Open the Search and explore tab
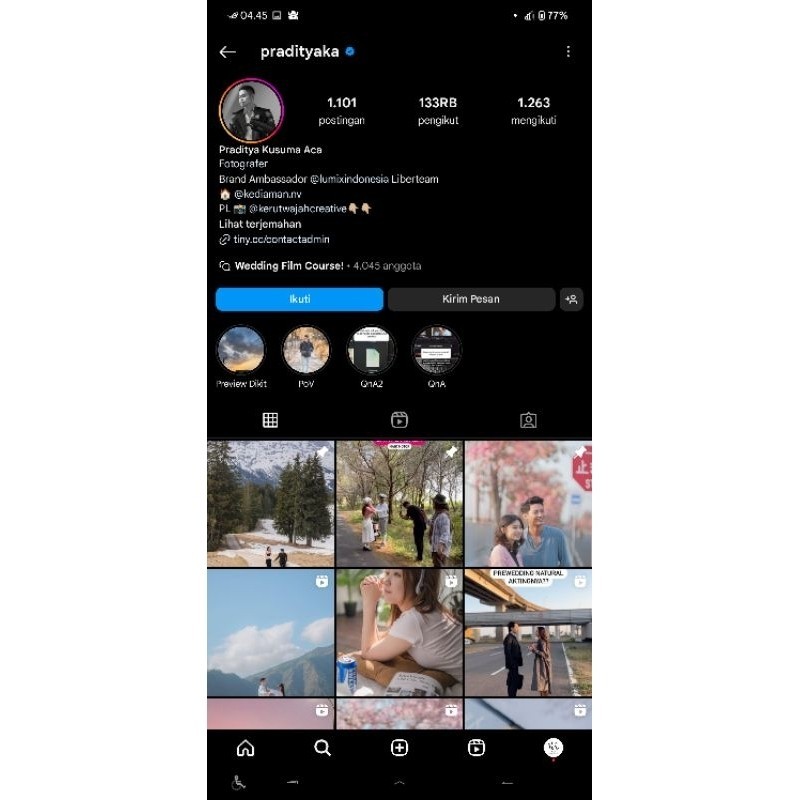 coord(322,748)
